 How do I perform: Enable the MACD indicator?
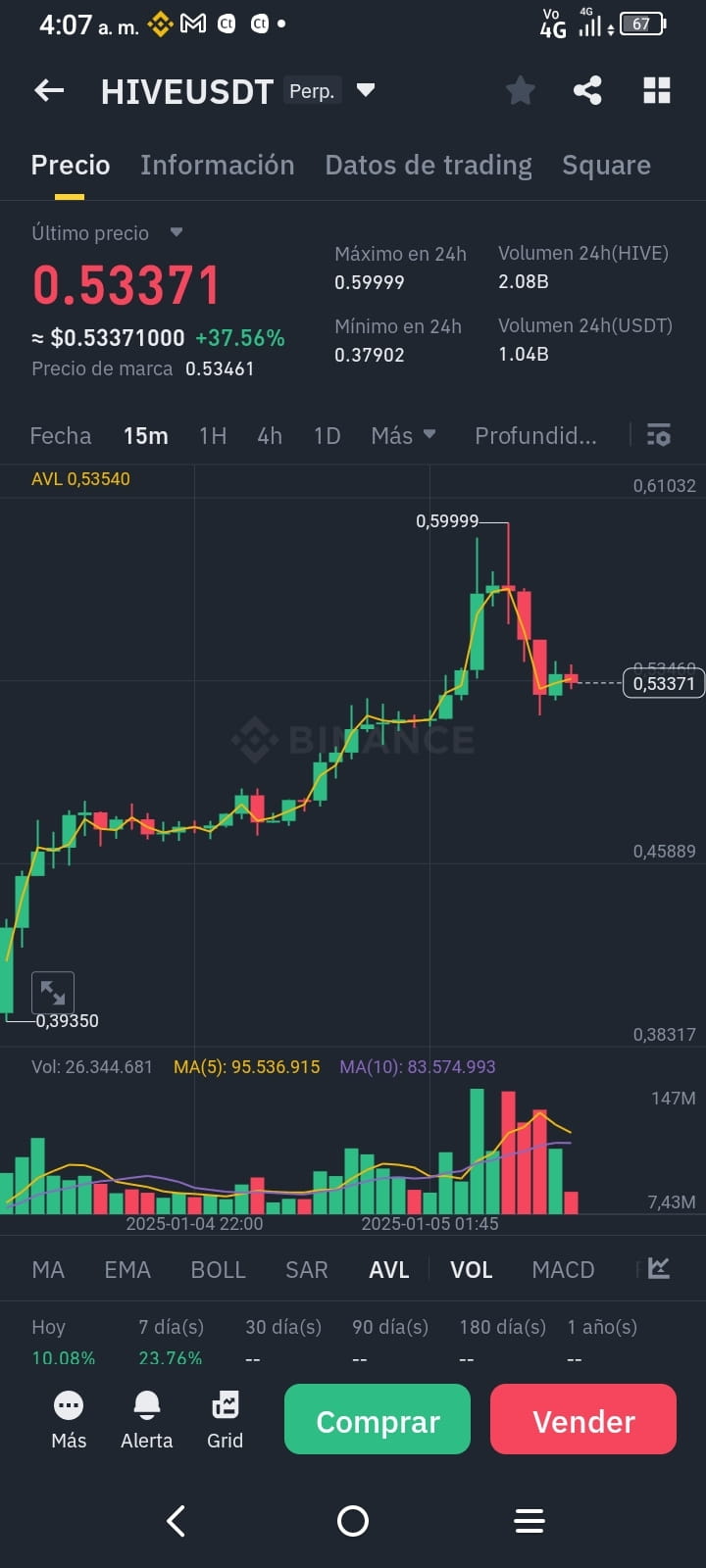tap(563, 1269)
